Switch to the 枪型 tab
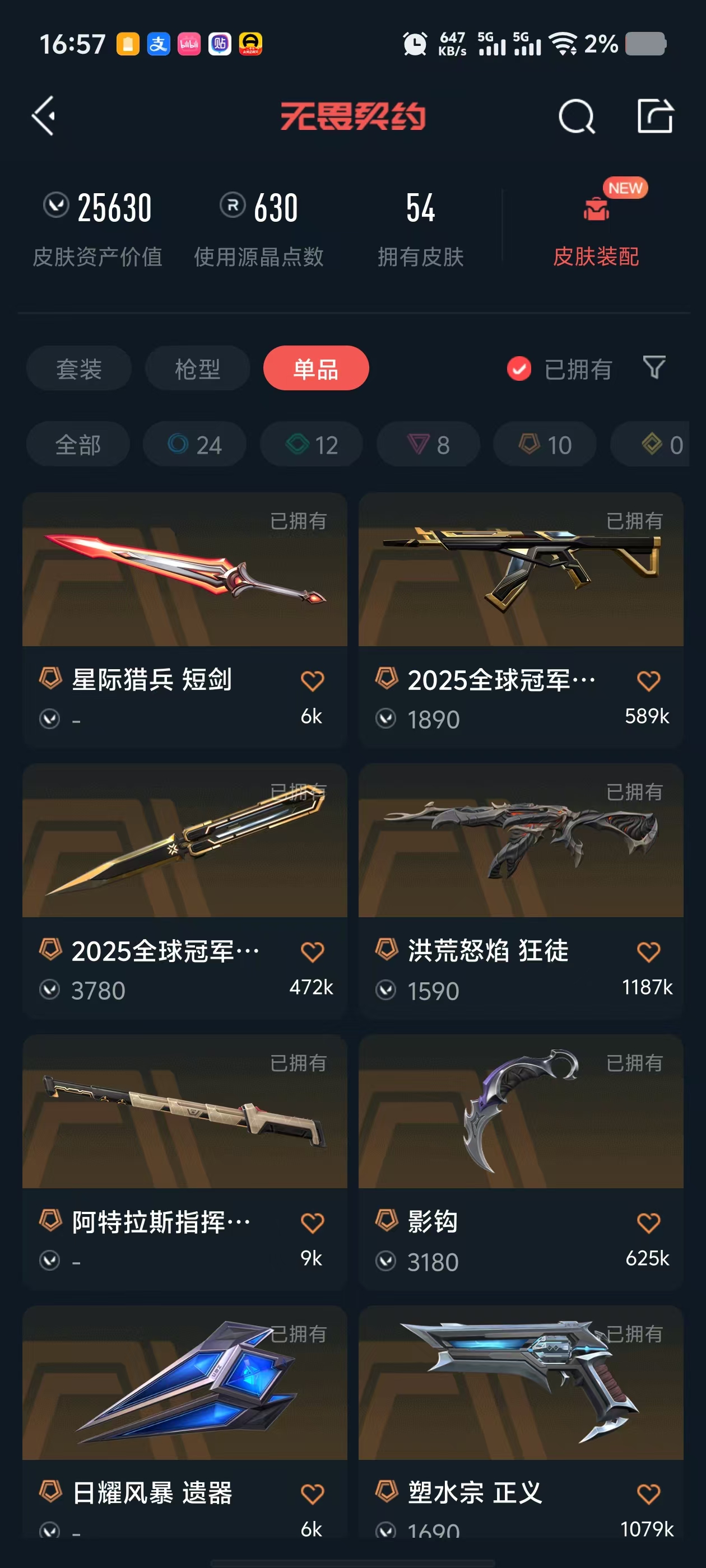The image size is (706, 1568). coord(197,368)
